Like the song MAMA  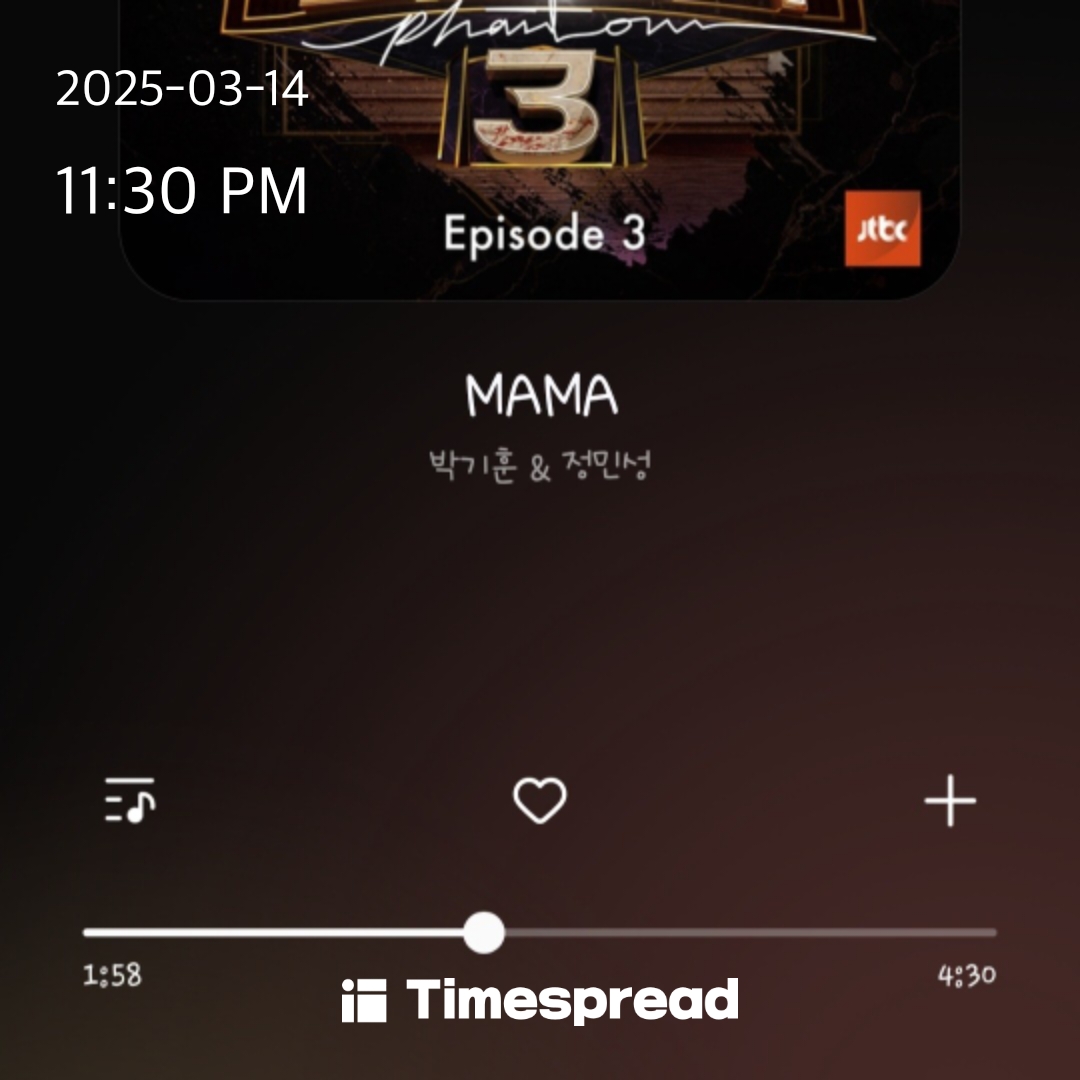point(539,801)
